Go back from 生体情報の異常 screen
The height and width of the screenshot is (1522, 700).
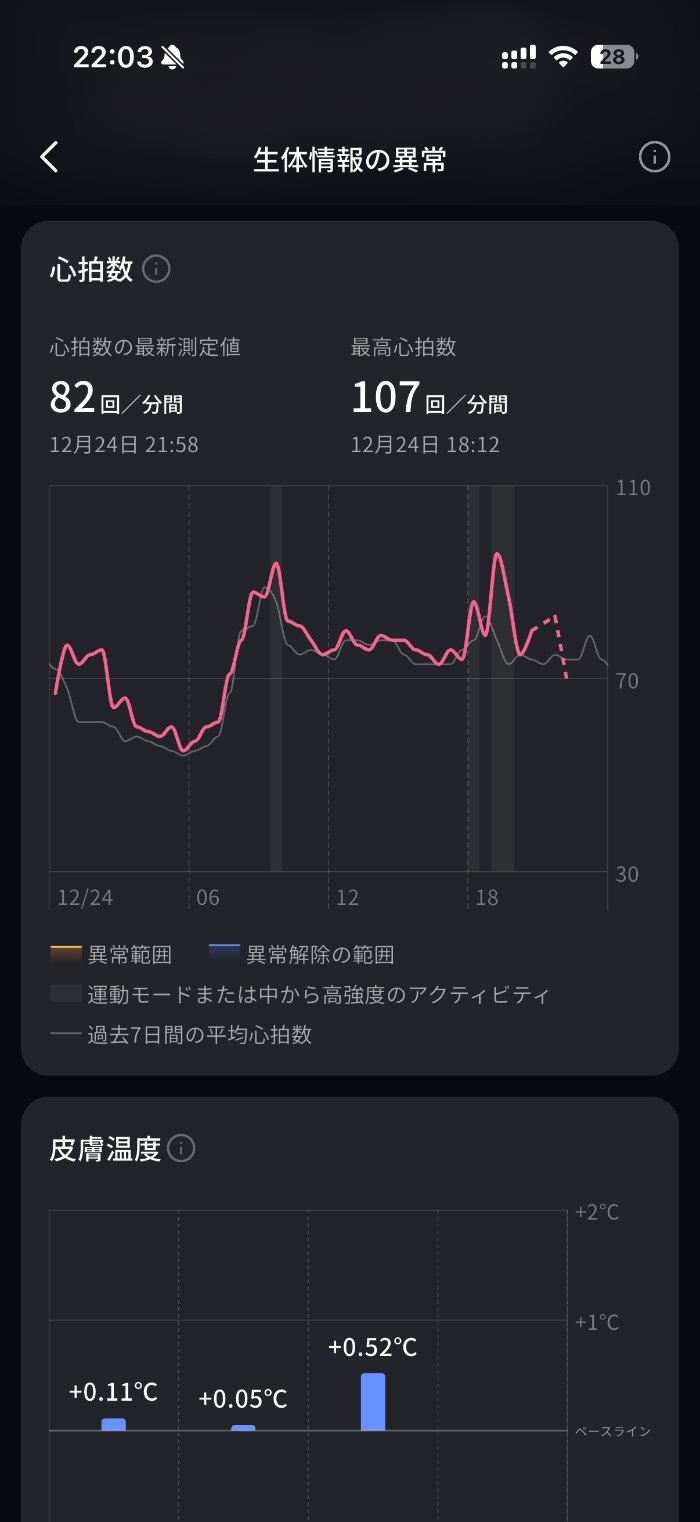(49, 157)
